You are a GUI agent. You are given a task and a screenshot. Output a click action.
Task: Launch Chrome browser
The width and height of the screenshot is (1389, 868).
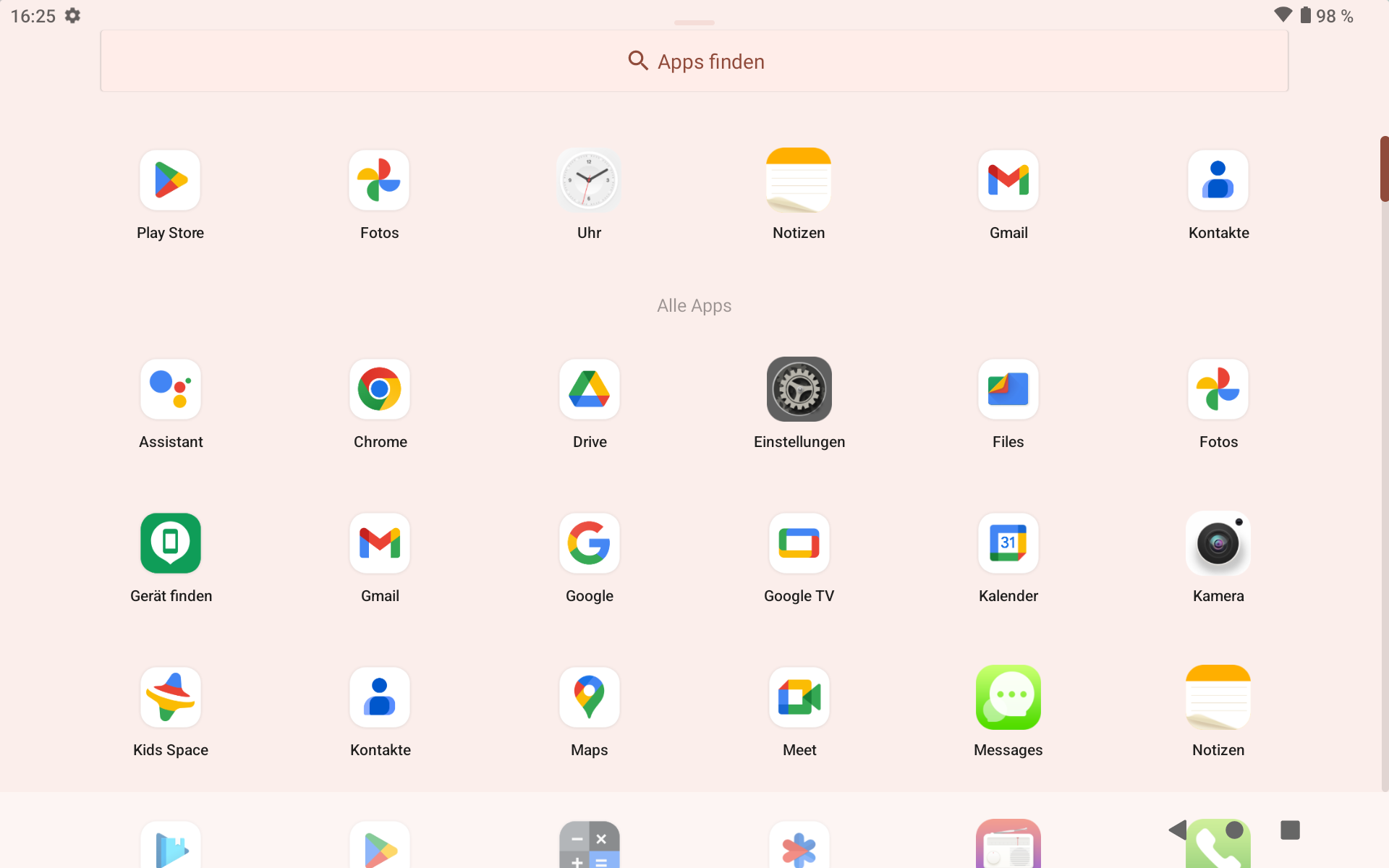(380, 390)
